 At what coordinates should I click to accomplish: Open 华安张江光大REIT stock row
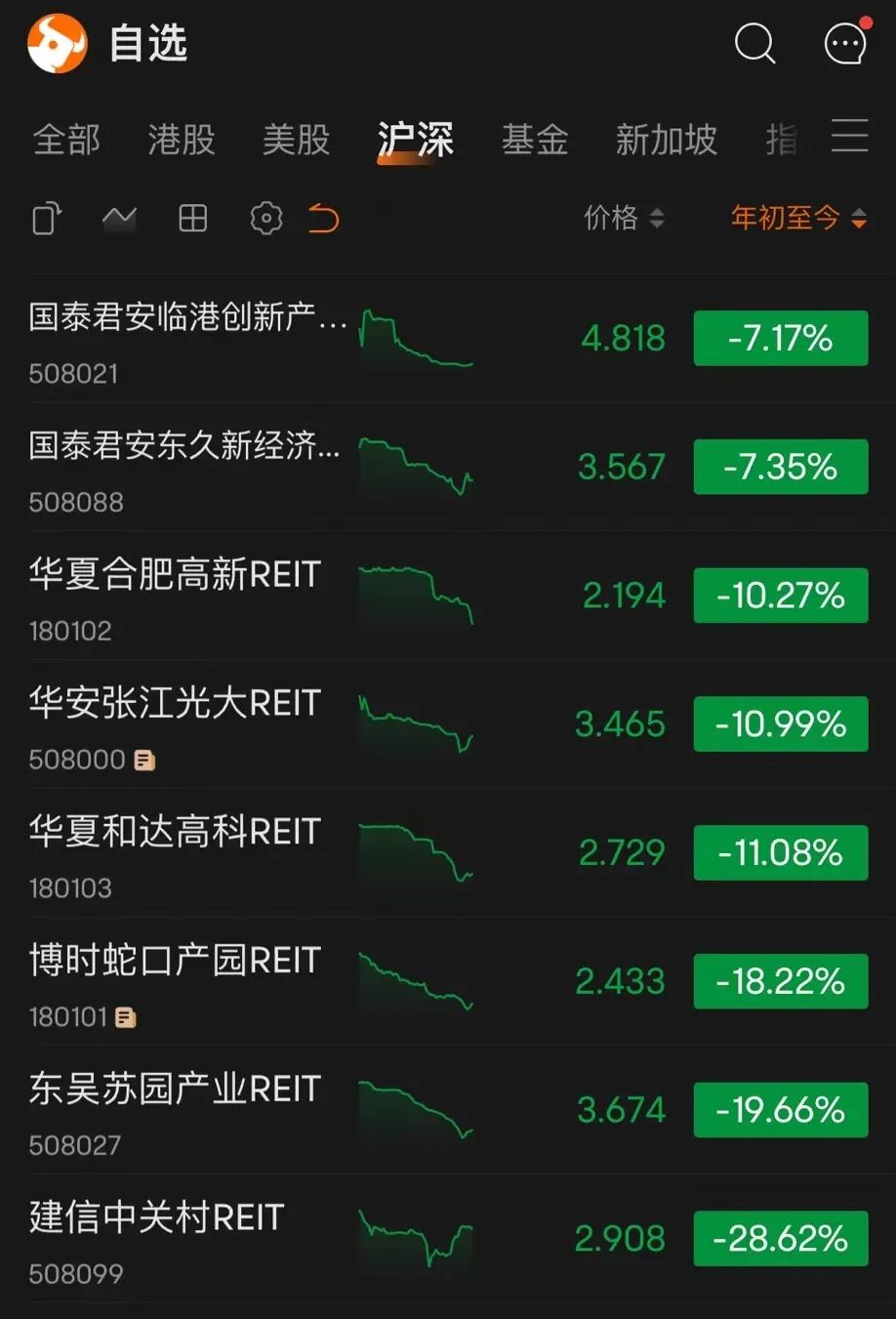tap(176, 724)
